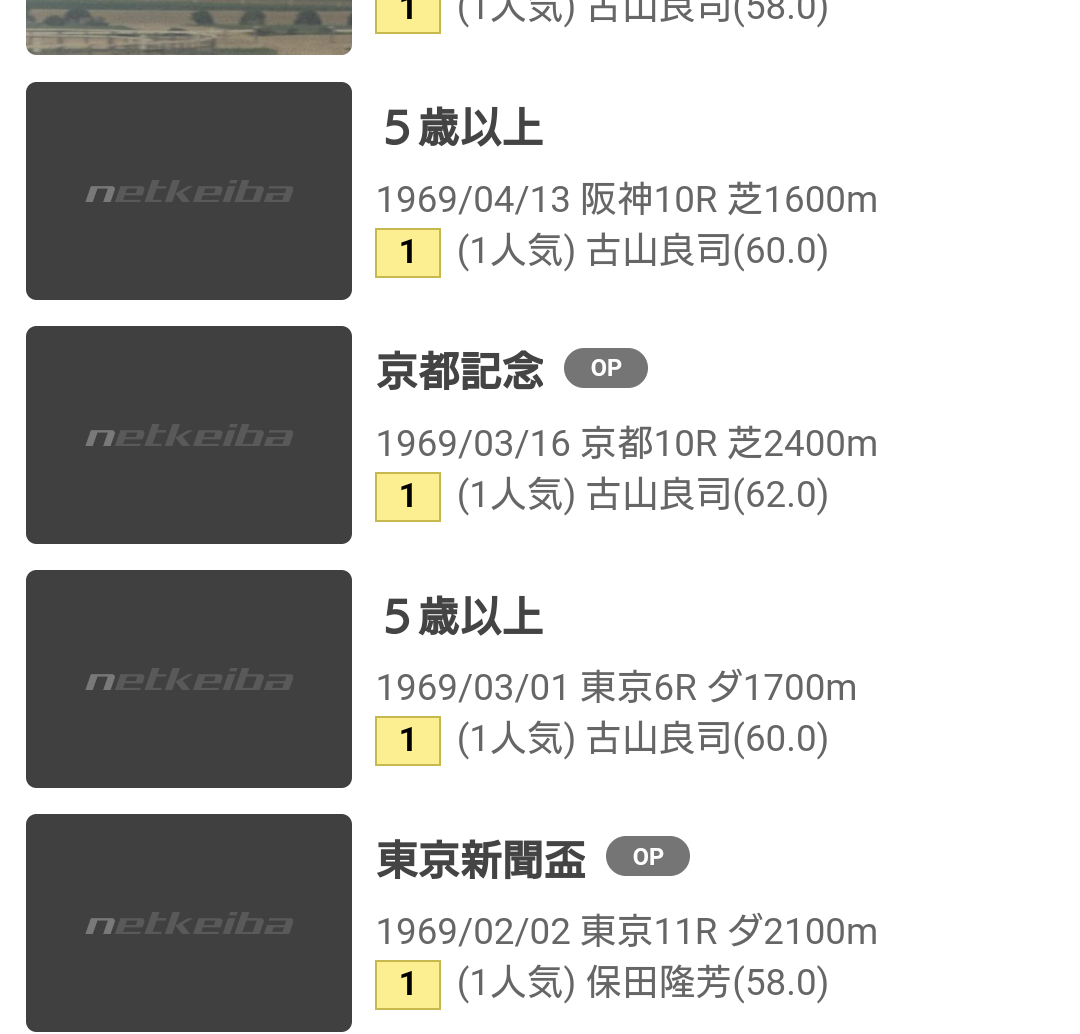Screen dimensions: 1080x1034
Task: Open the 京都記念 race result
Action: [x=460, y=372]
